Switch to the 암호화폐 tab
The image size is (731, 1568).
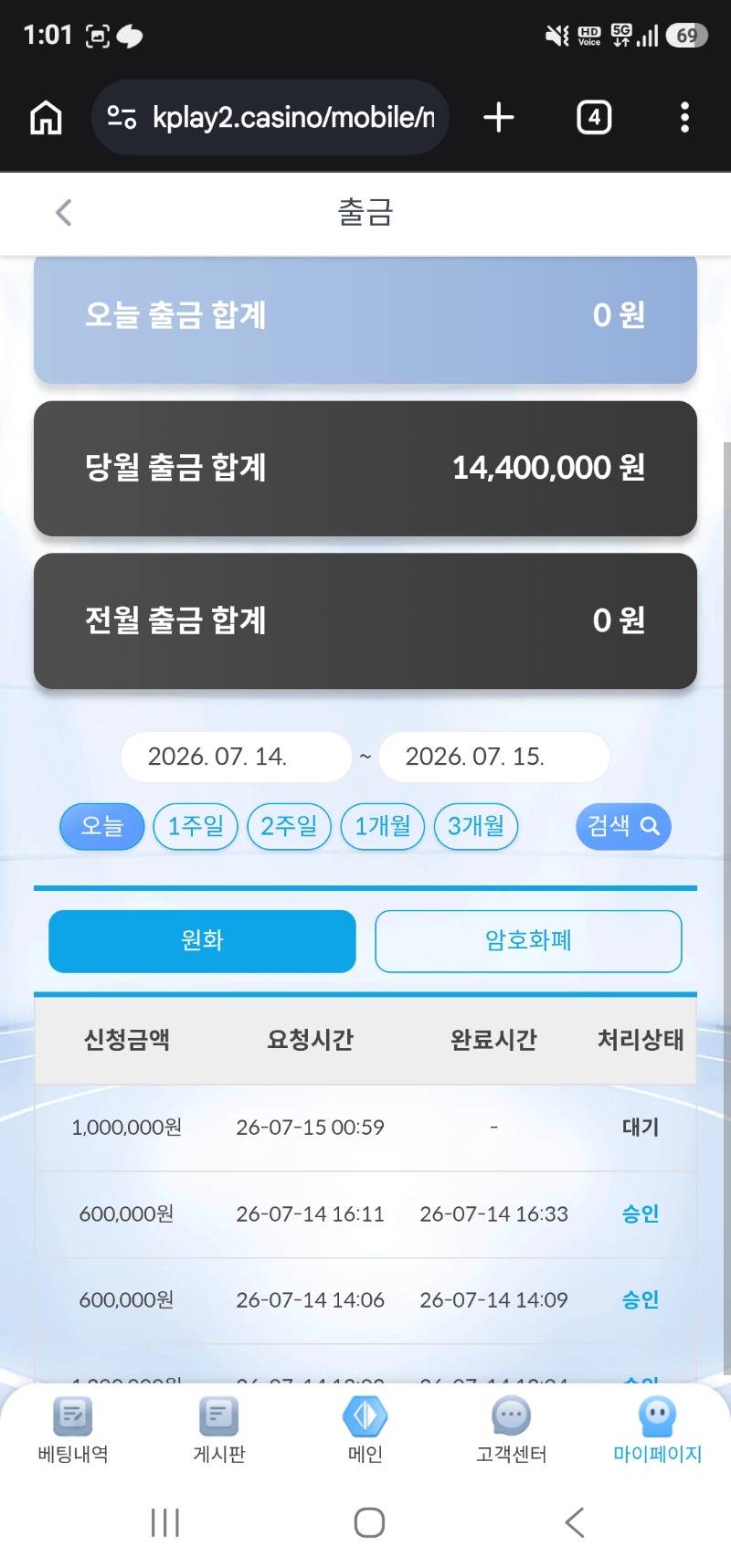[x=528, y=940]
